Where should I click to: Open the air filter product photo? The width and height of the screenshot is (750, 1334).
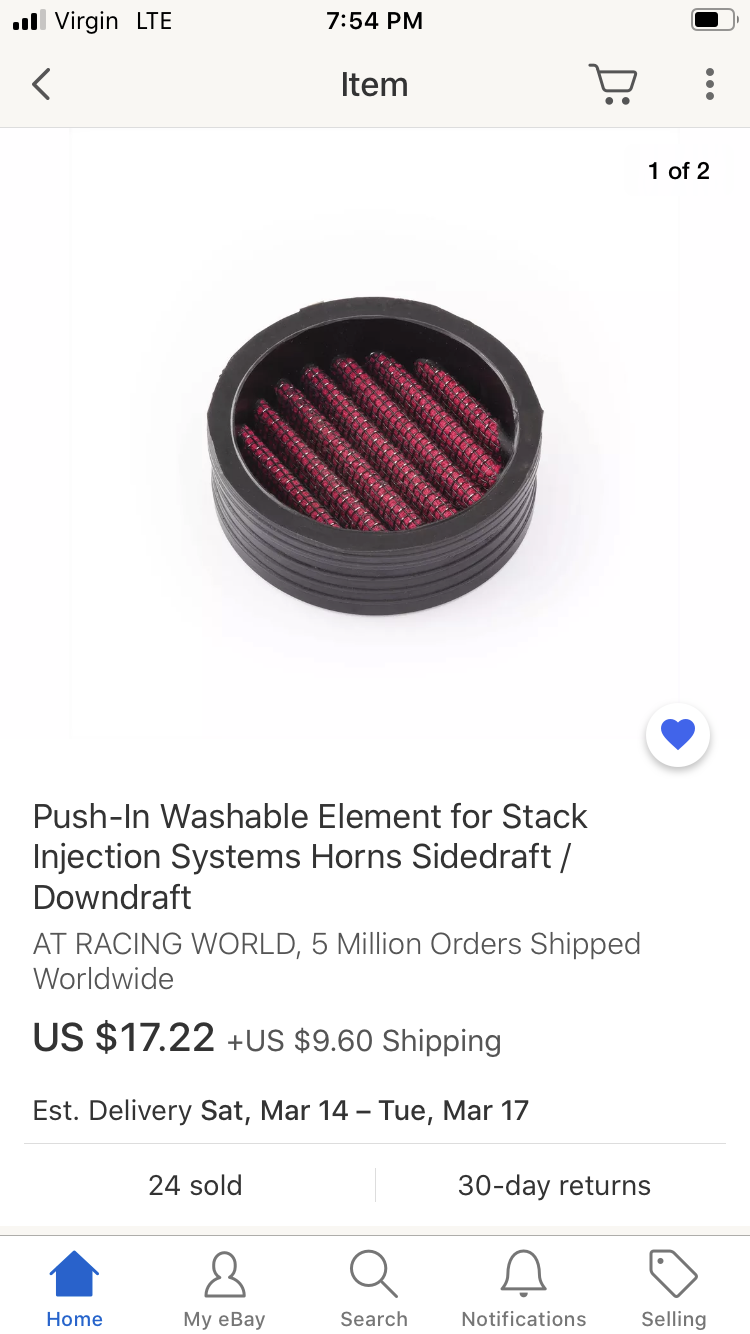(x=375, y=450)
